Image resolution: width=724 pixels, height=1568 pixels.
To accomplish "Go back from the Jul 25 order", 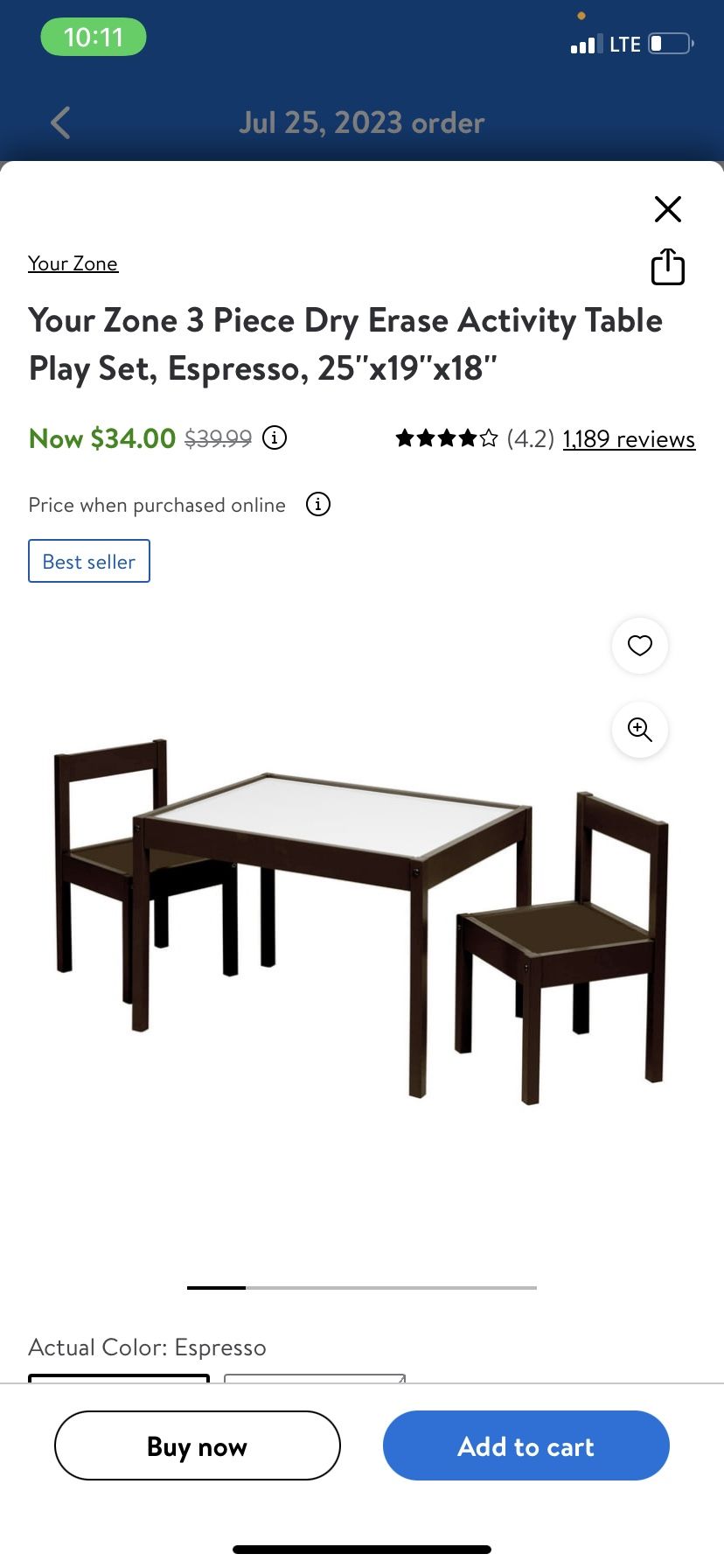I will point(60,122).
